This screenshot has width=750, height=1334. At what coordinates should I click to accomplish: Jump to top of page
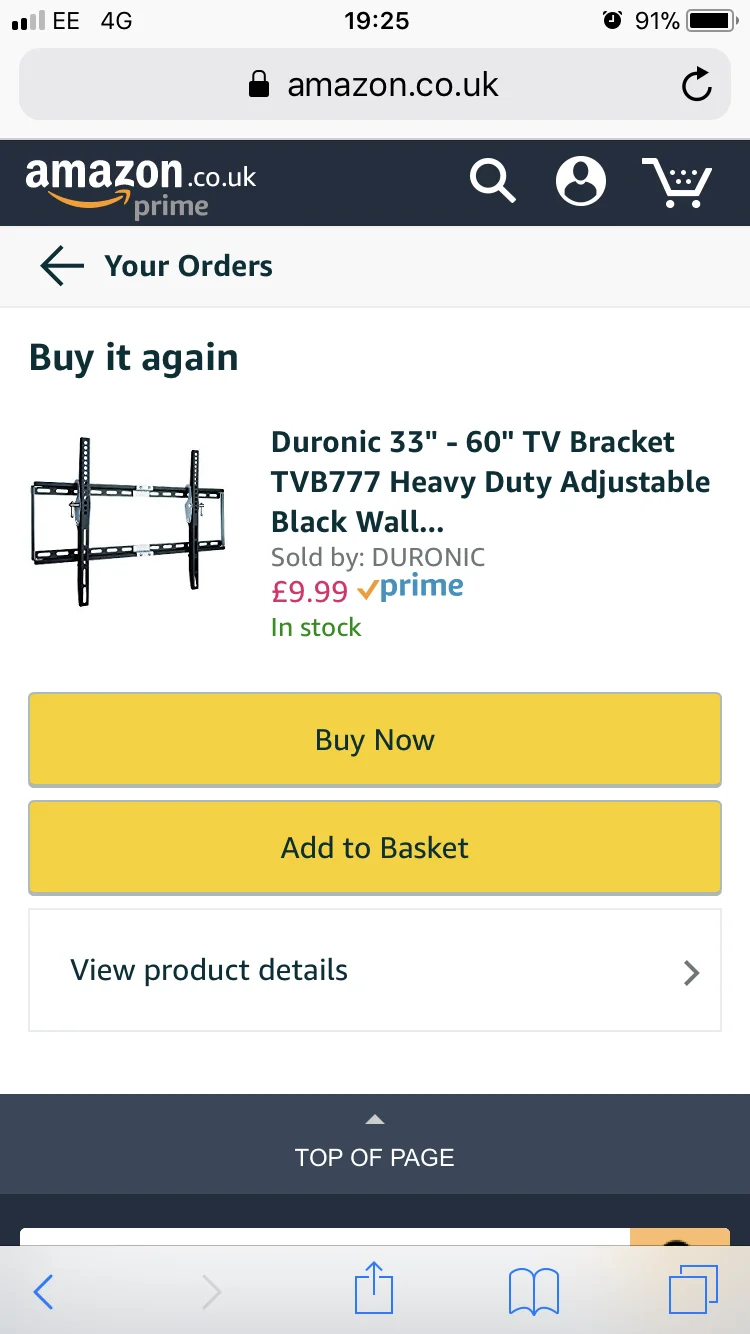375,1143
